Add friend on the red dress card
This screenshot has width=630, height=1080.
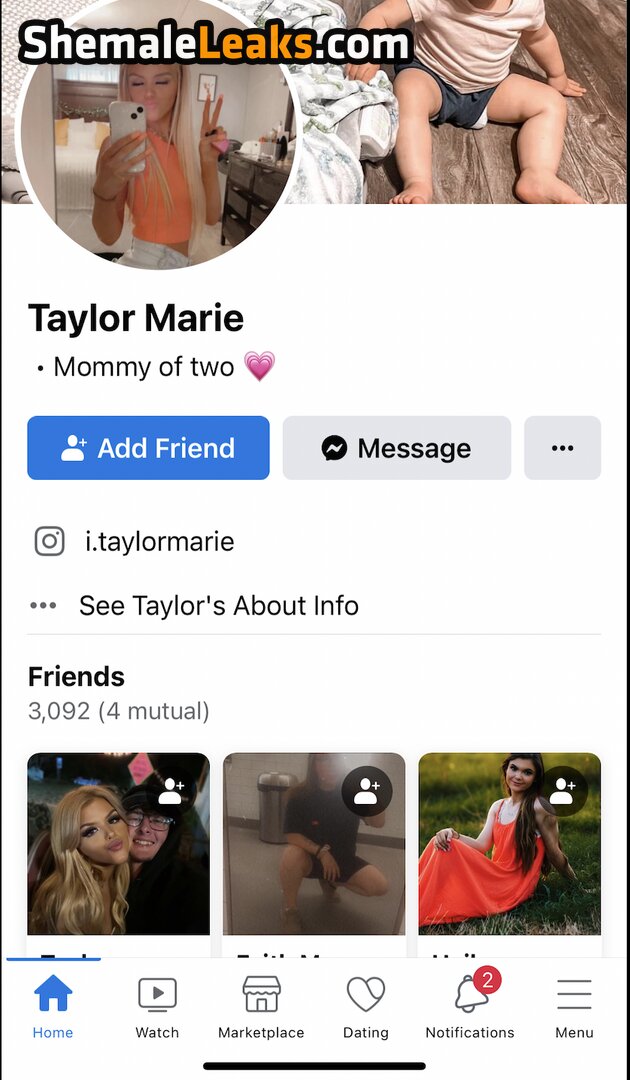point(563,792)
